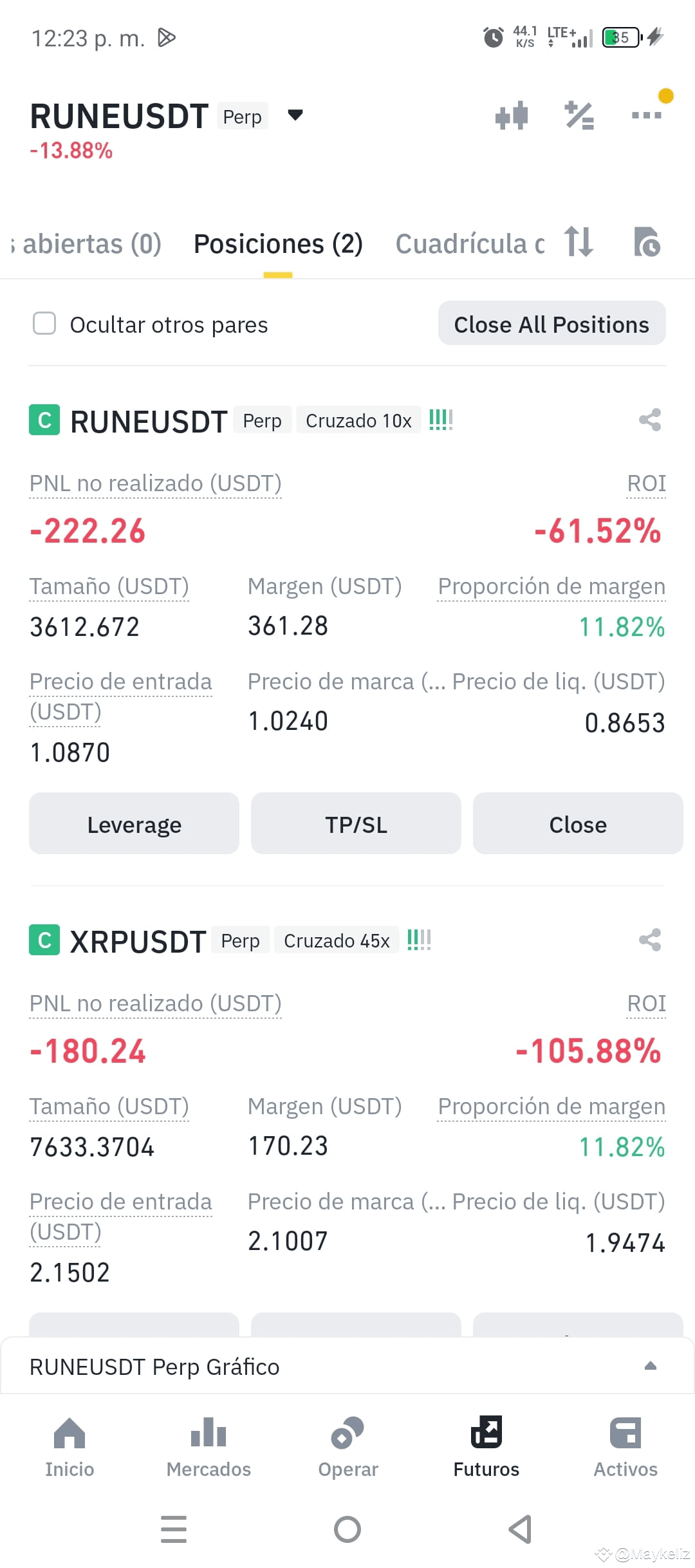Open the candlestick chart icon
This screenshot has height=1568, width=695.
(512, 116)
